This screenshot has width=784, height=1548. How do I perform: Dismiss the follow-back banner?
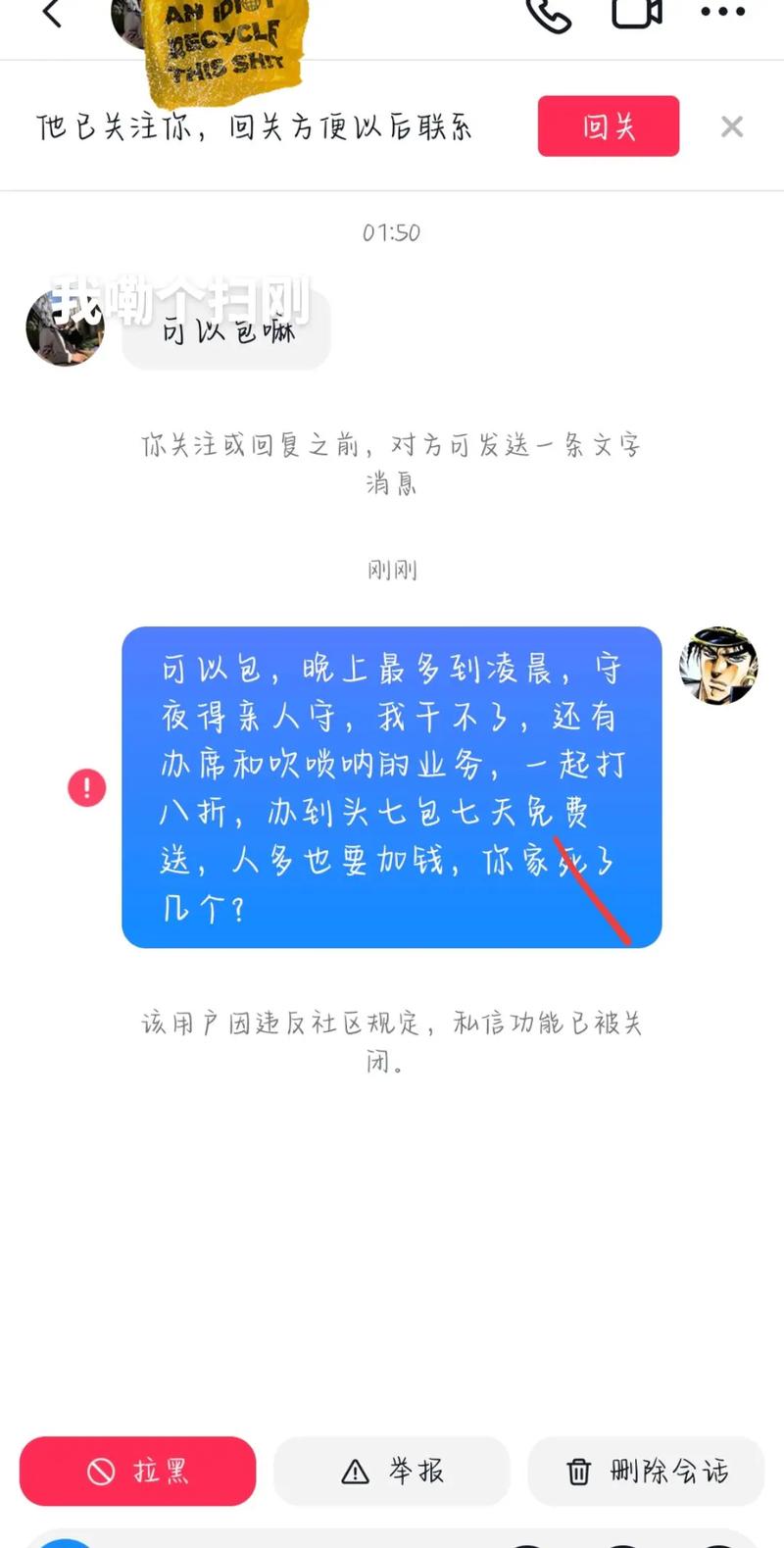point(731,126)
